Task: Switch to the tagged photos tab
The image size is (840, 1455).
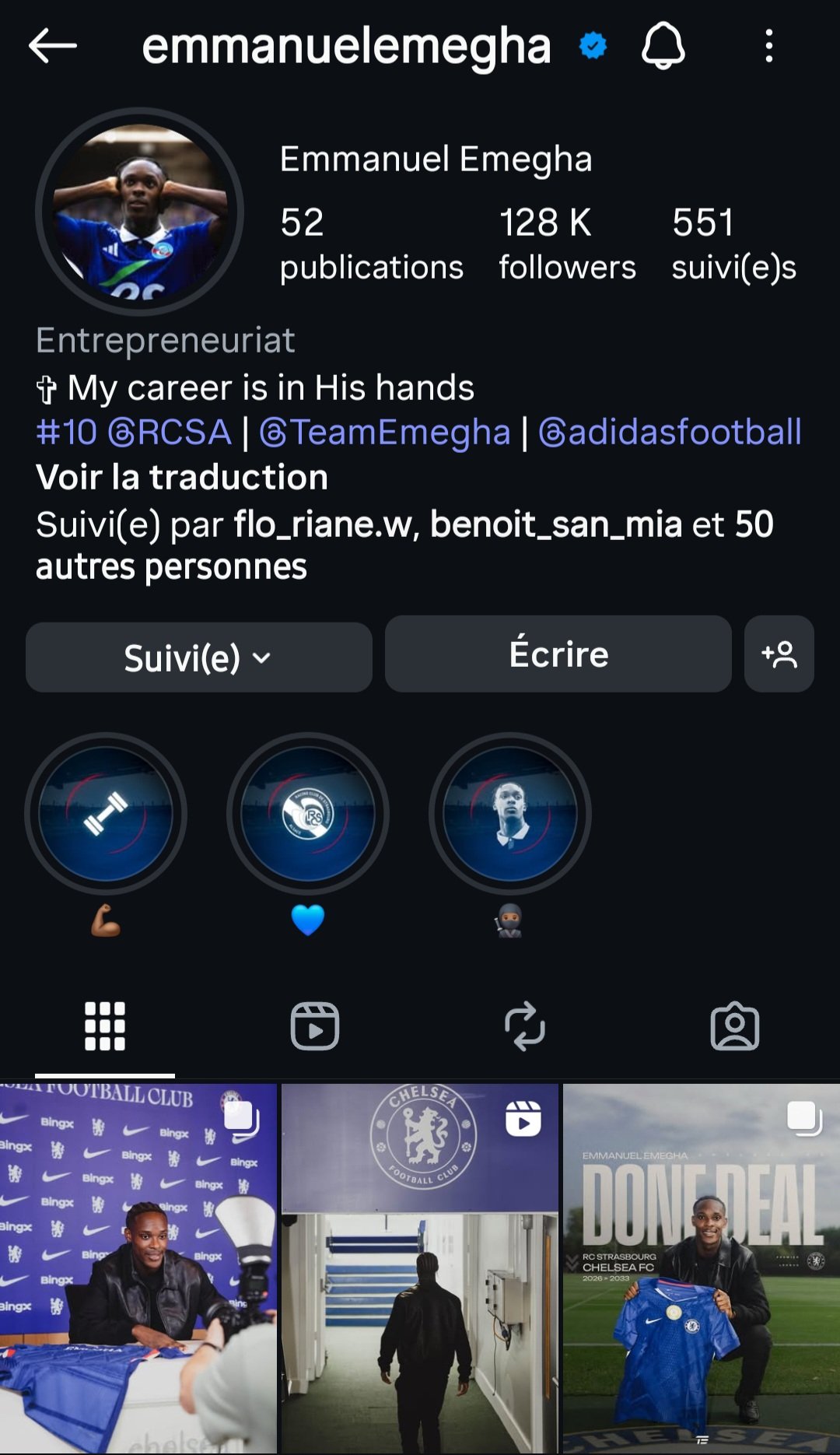Action: point(735,1026)
